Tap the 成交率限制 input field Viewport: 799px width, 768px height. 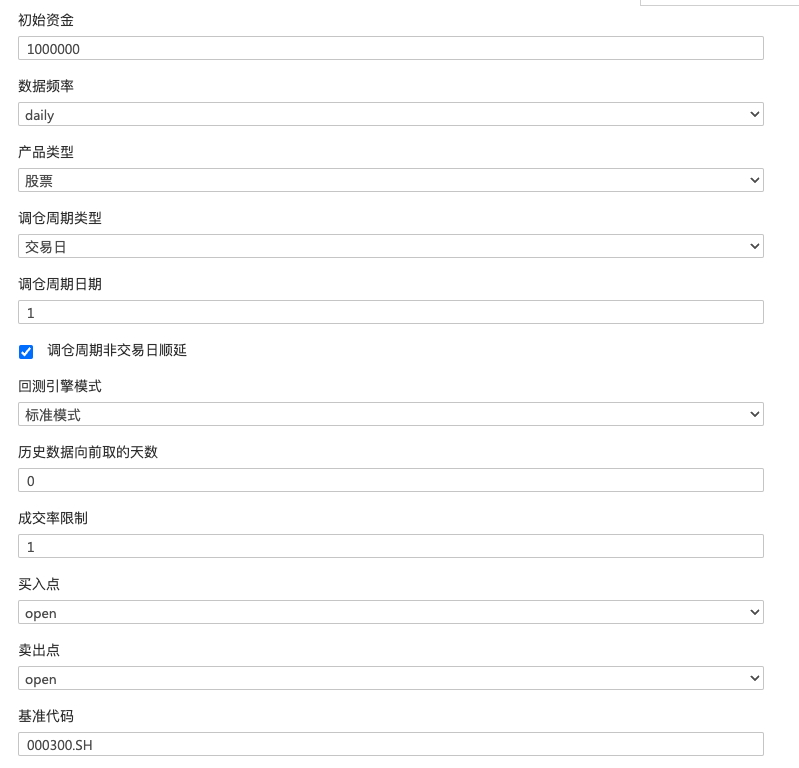390,546
